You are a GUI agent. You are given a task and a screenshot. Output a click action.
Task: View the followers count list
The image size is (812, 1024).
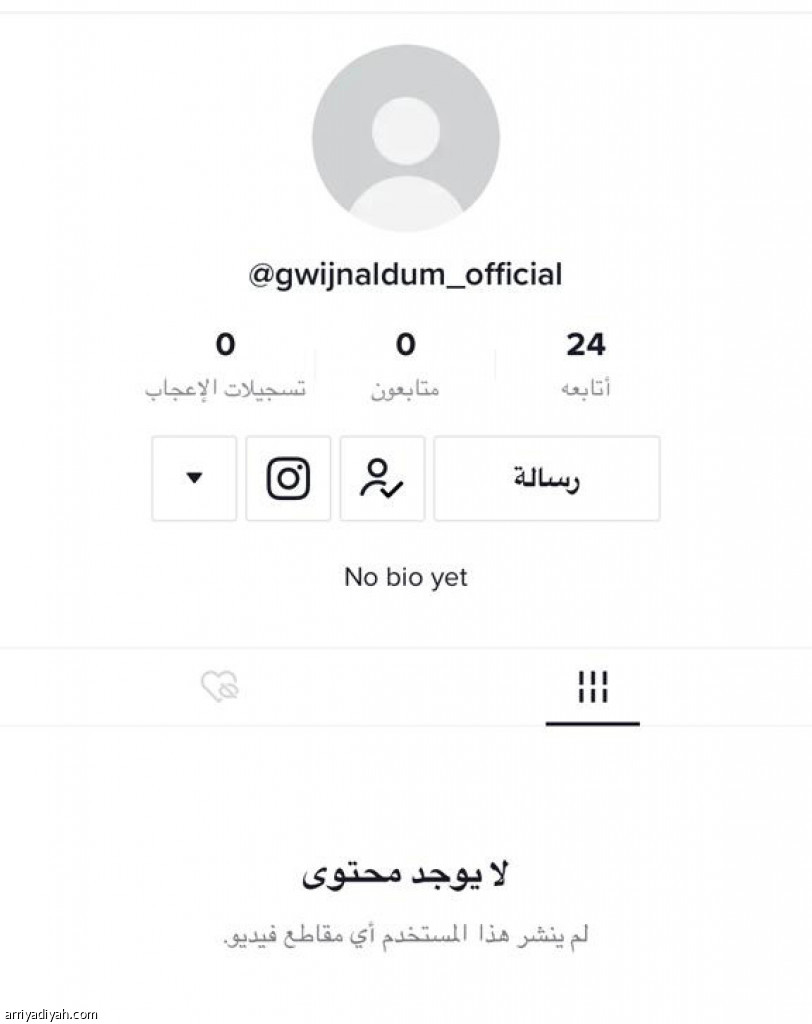point(405,362)
